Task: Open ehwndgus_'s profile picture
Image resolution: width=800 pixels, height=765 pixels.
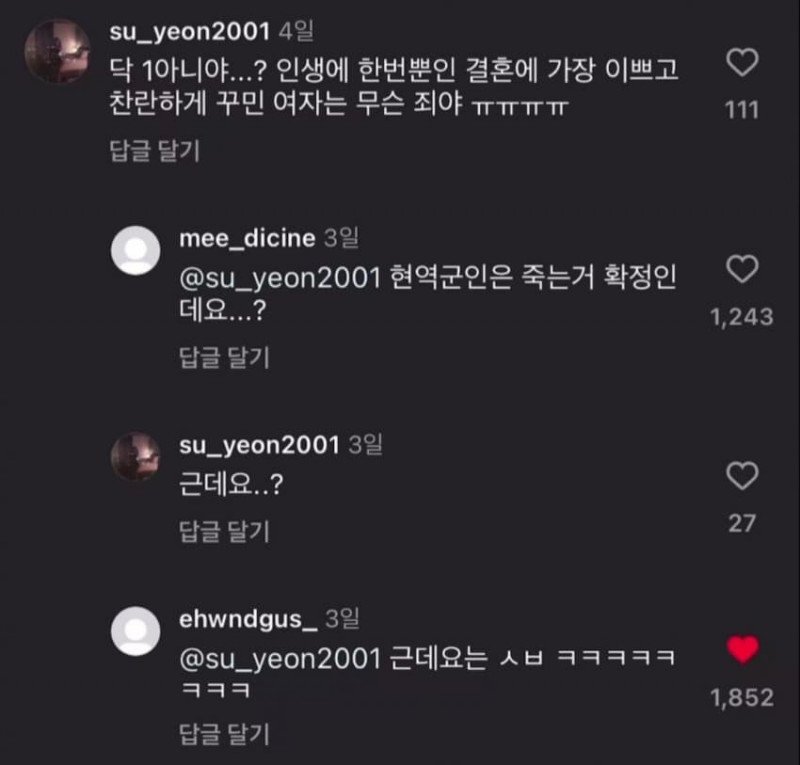Action: point(134,632)
